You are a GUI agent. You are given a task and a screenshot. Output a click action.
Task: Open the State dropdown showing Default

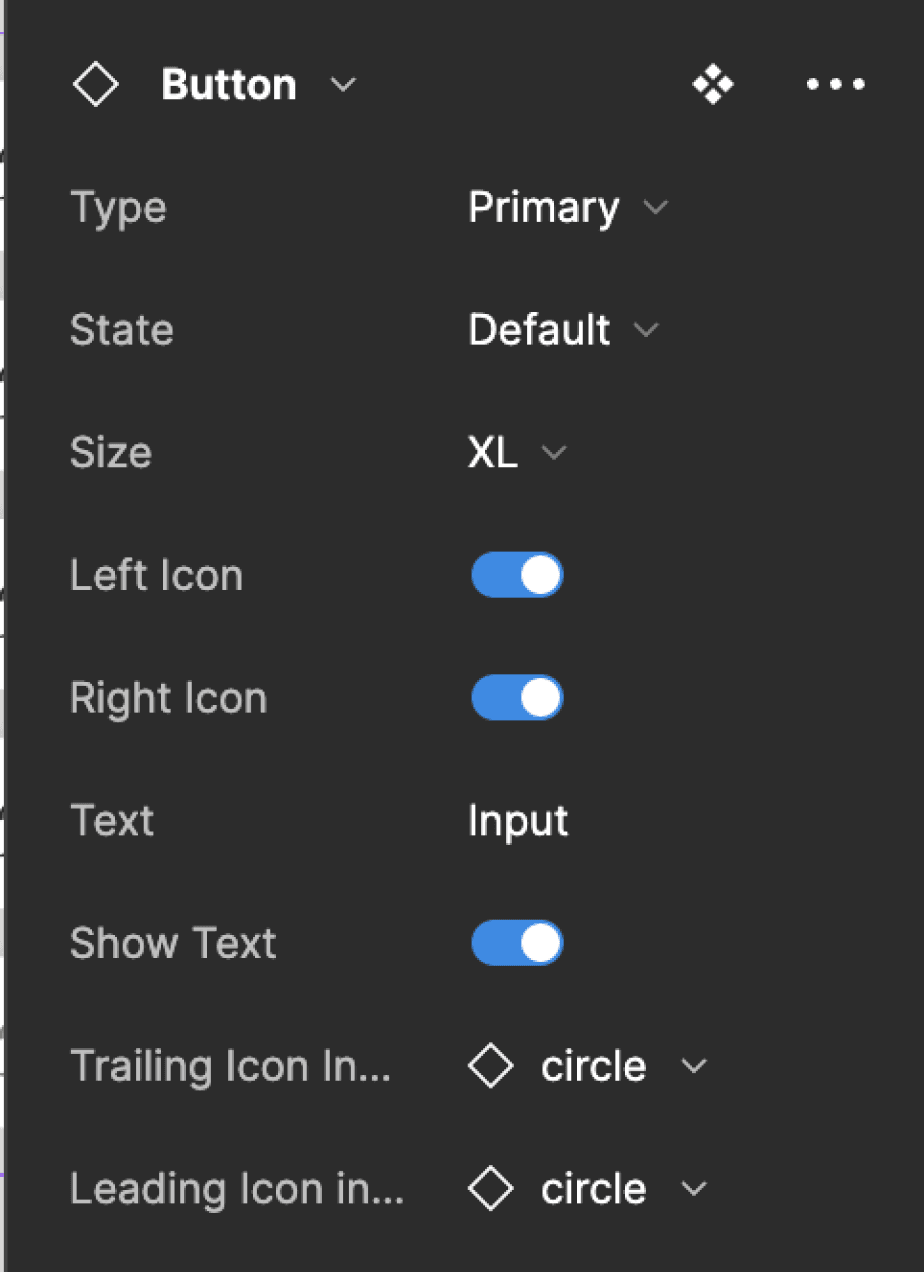[x=564, y=330]
